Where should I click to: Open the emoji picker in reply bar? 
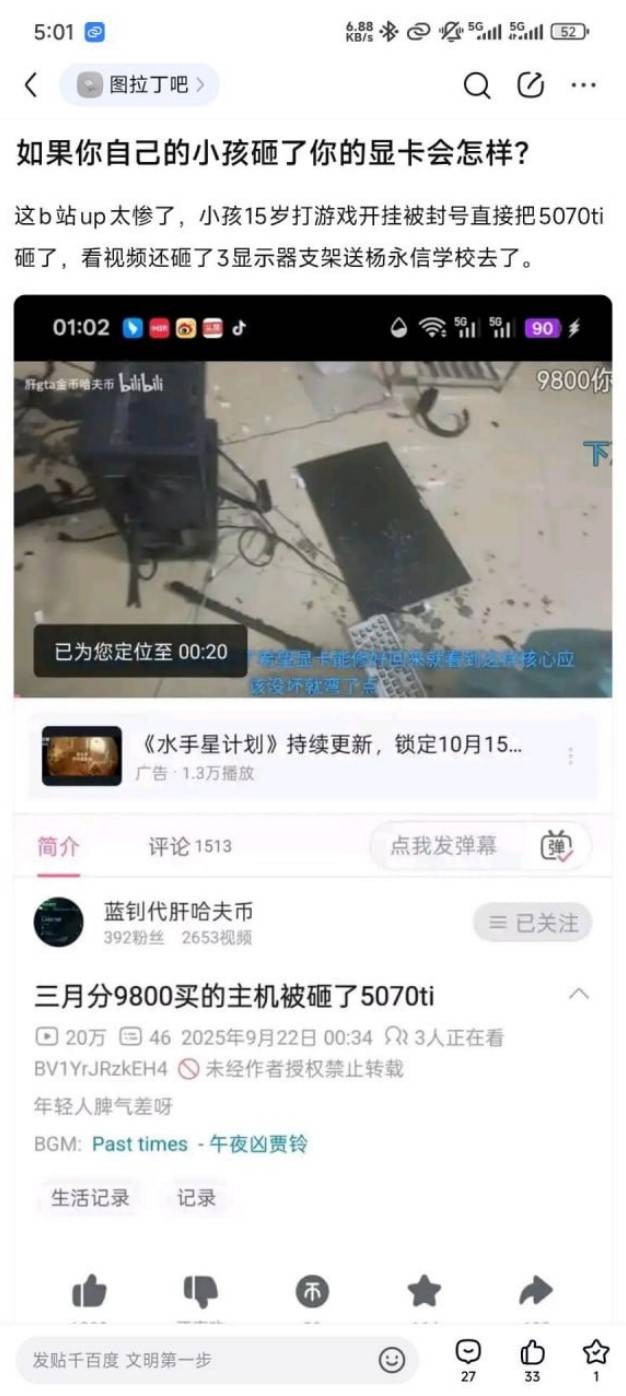[392, 1360]
